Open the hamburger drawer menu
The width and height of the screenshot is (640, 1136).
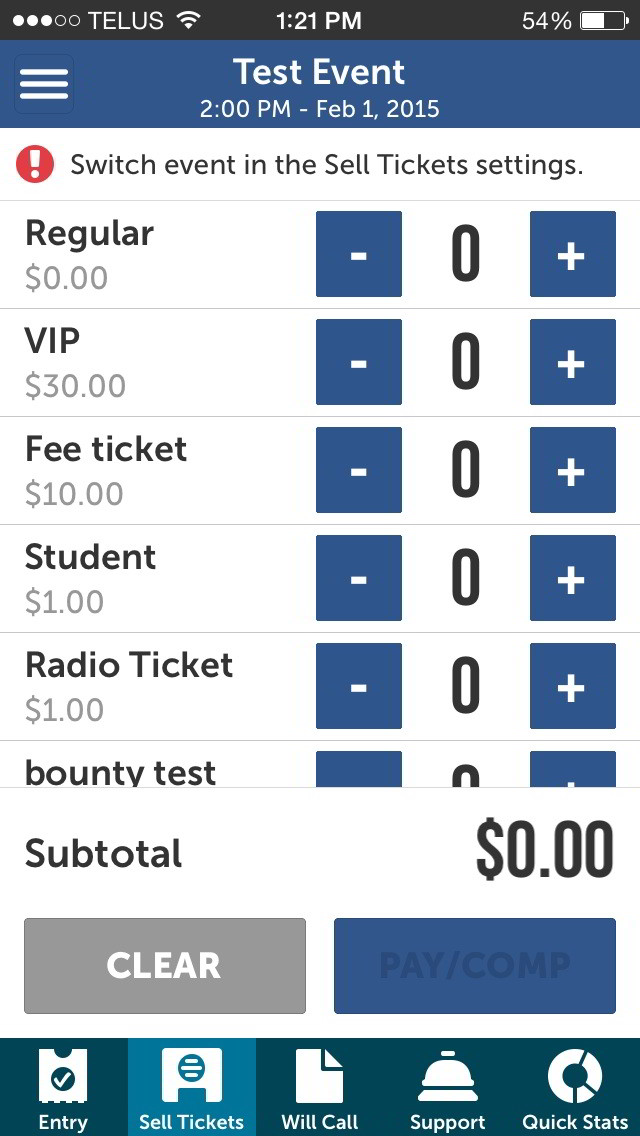(x=43, y=84)
